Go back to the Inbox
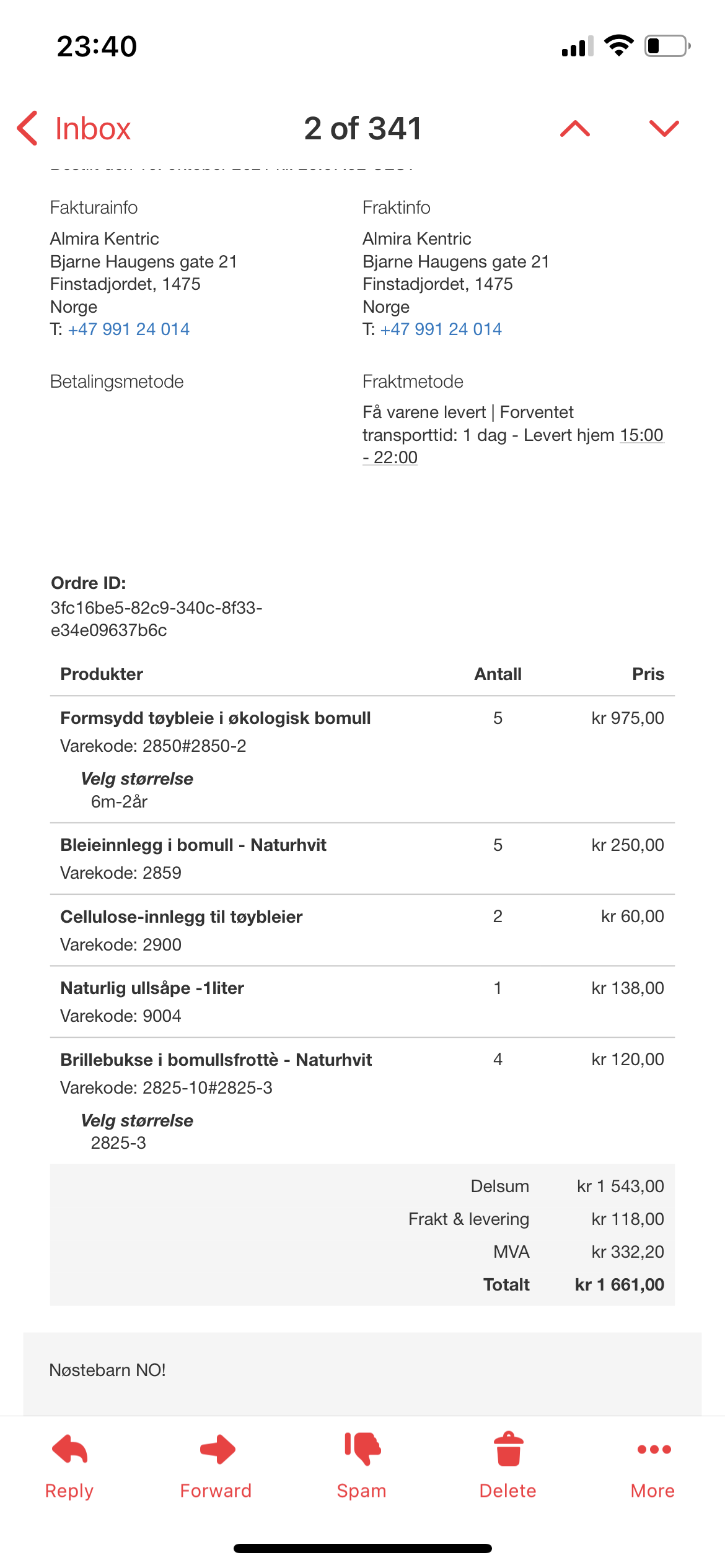The width and height of the screenshot is (725, 1568). pos(74,129)
